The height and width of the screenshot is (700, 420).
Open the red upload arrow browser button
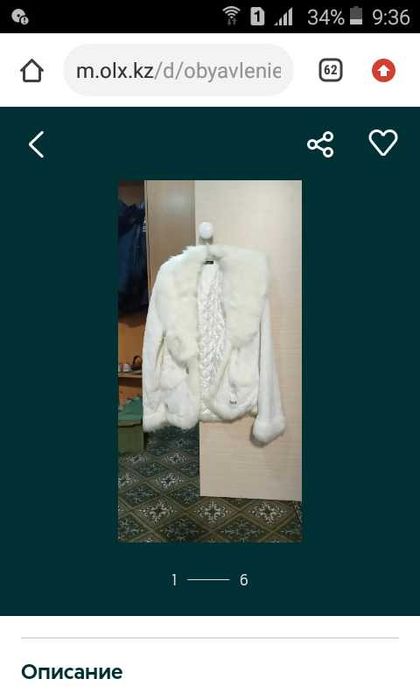pos(383,71)
